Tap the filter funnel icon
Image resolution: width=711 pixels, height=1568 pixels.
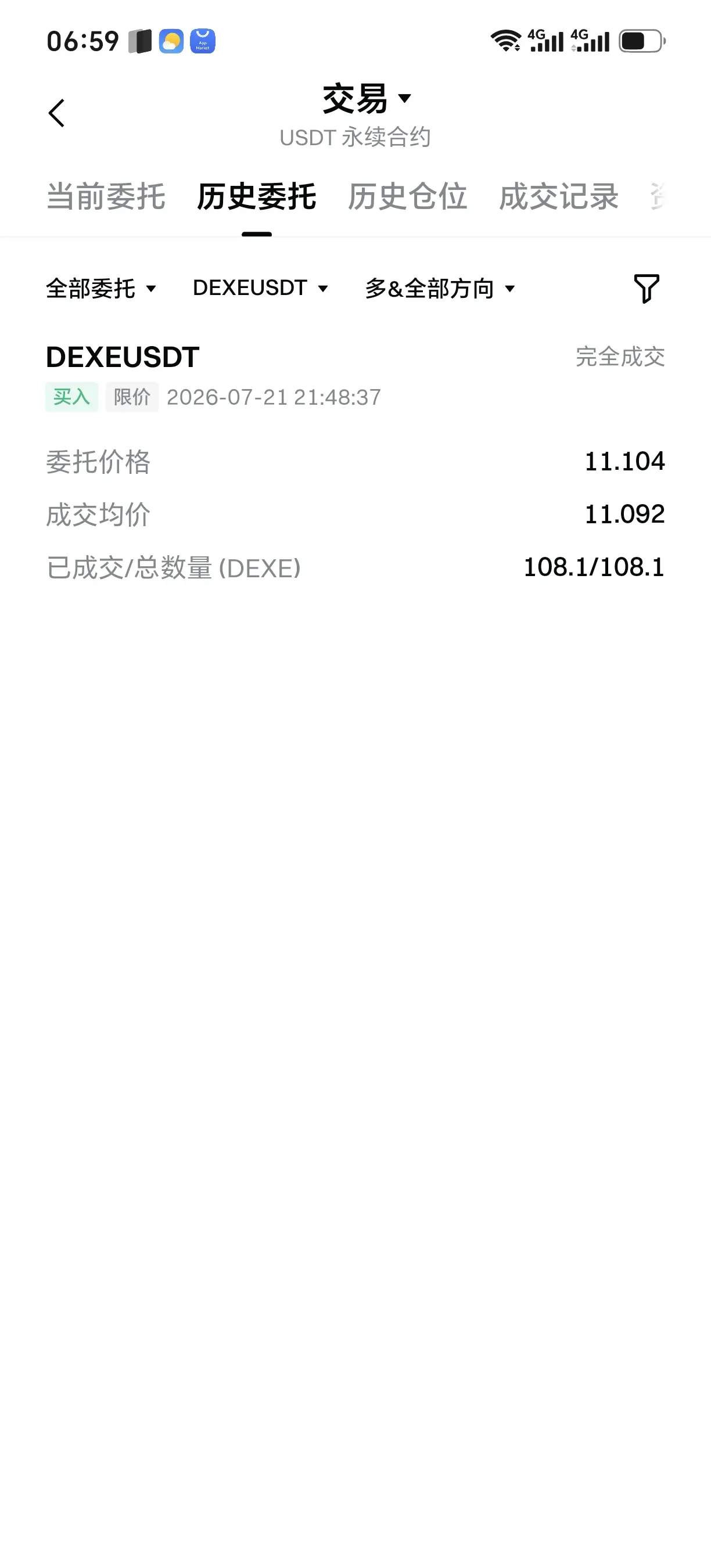647,289
